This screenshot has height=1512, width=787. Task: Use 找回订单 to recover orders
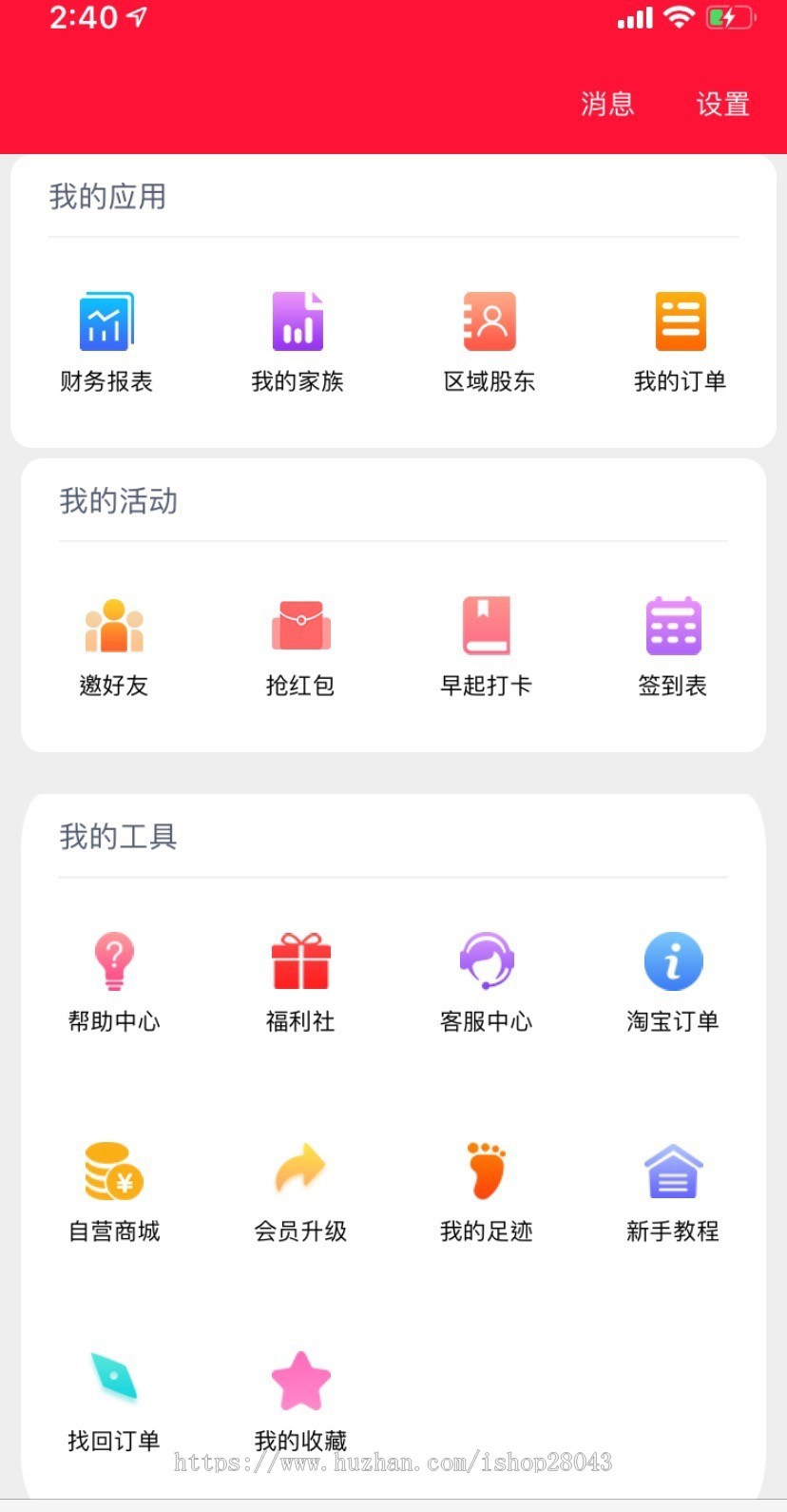(113, 1381)
